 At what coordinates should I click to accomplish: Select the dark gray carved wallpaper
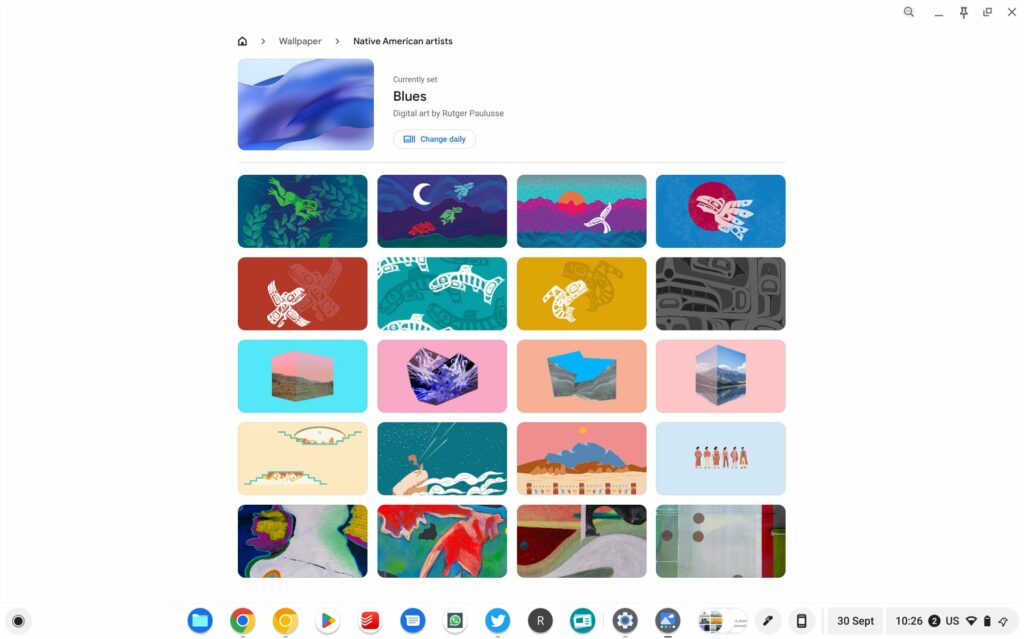click(720, 293)
